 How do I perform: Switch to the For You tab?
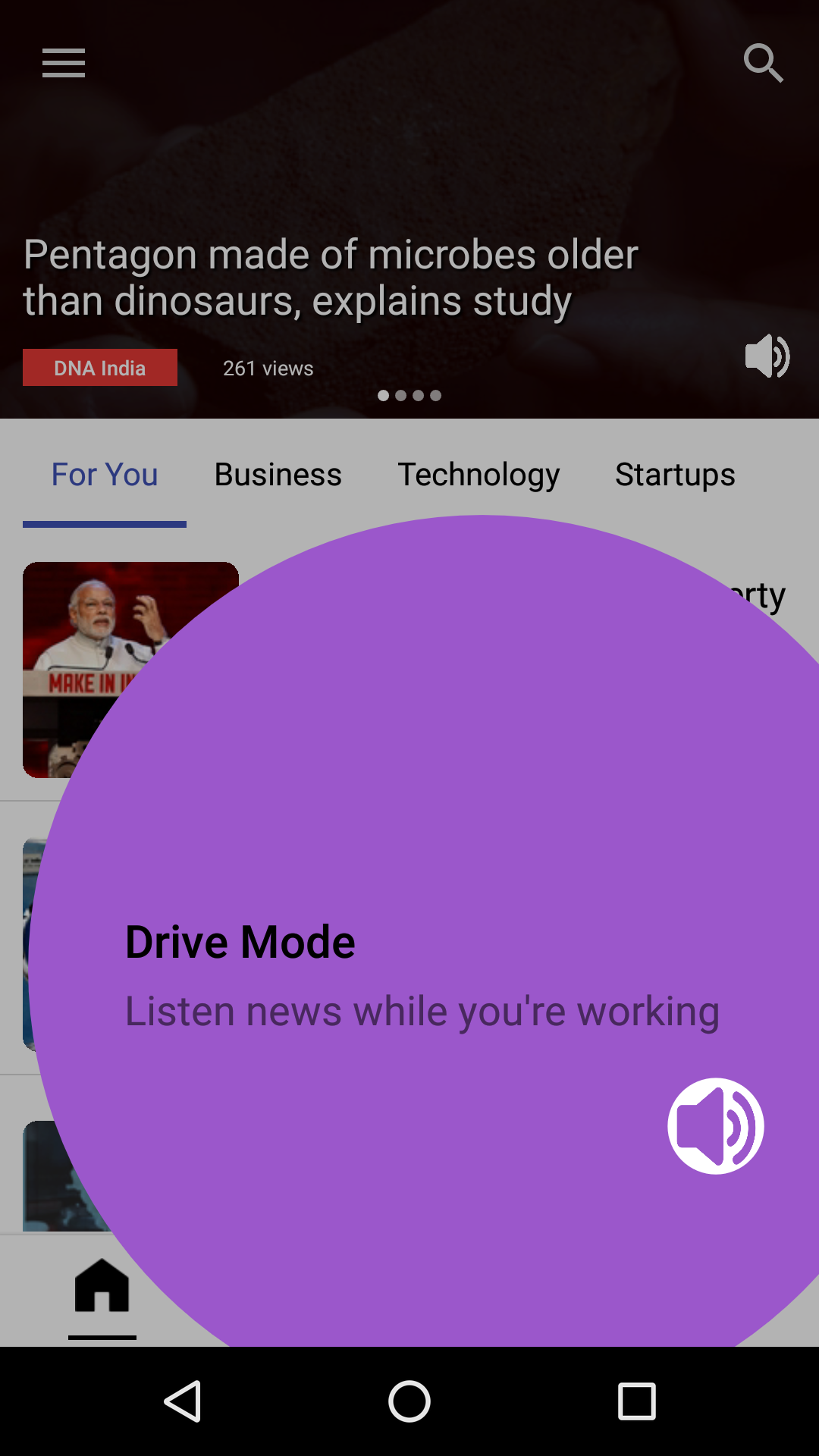pyautogui.click(x=105, y=475)
